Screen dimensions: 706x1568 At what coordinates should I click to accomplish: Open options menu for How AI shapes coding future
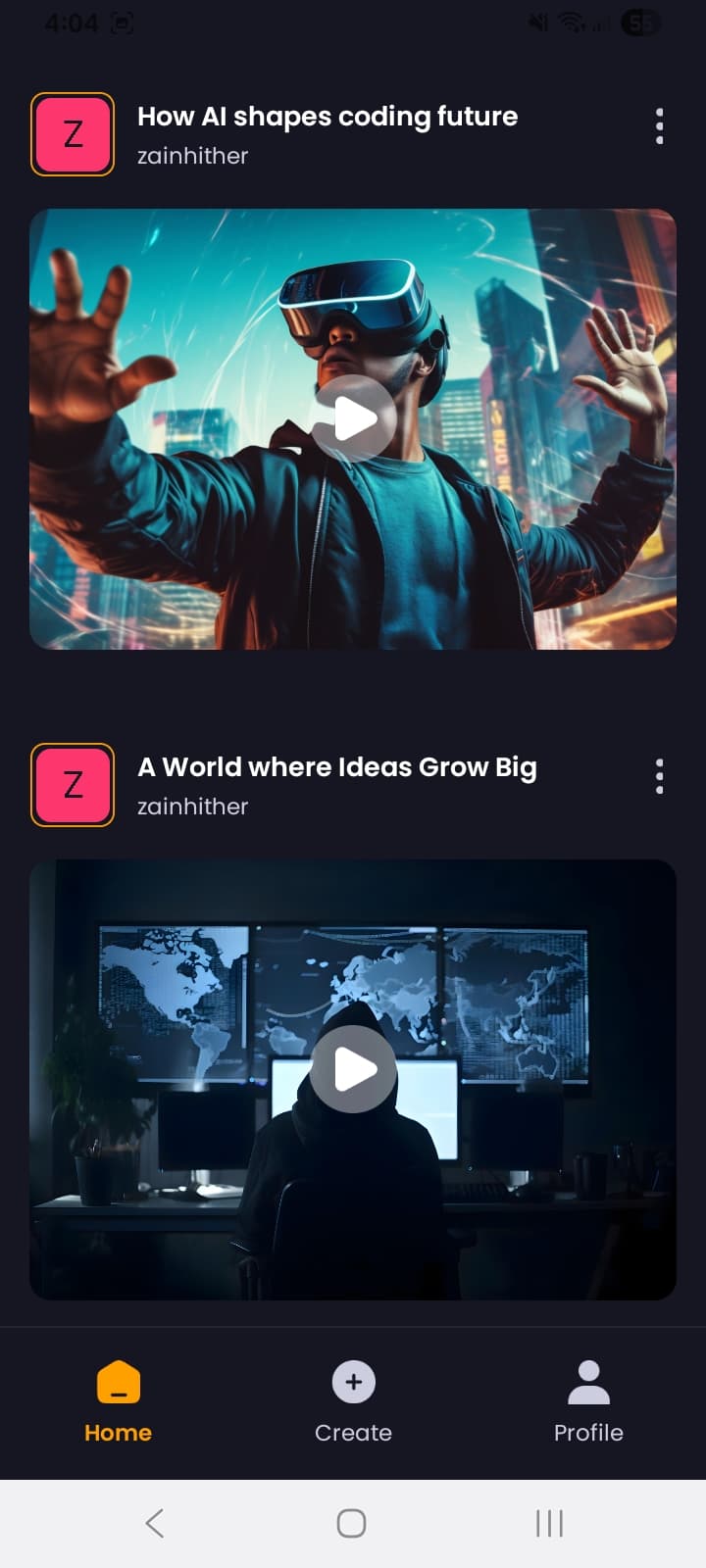[x=659, y=126]
